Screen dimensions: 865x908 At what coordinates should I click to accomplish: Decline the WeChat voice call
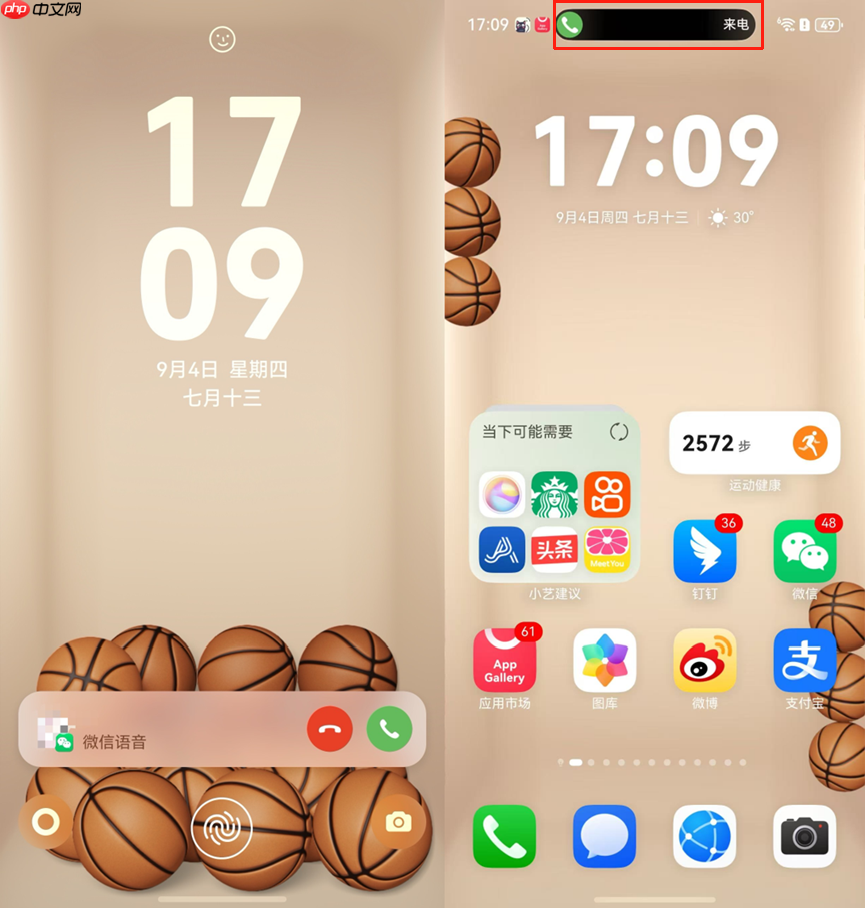pyautogui.click(x=330, y=729)
